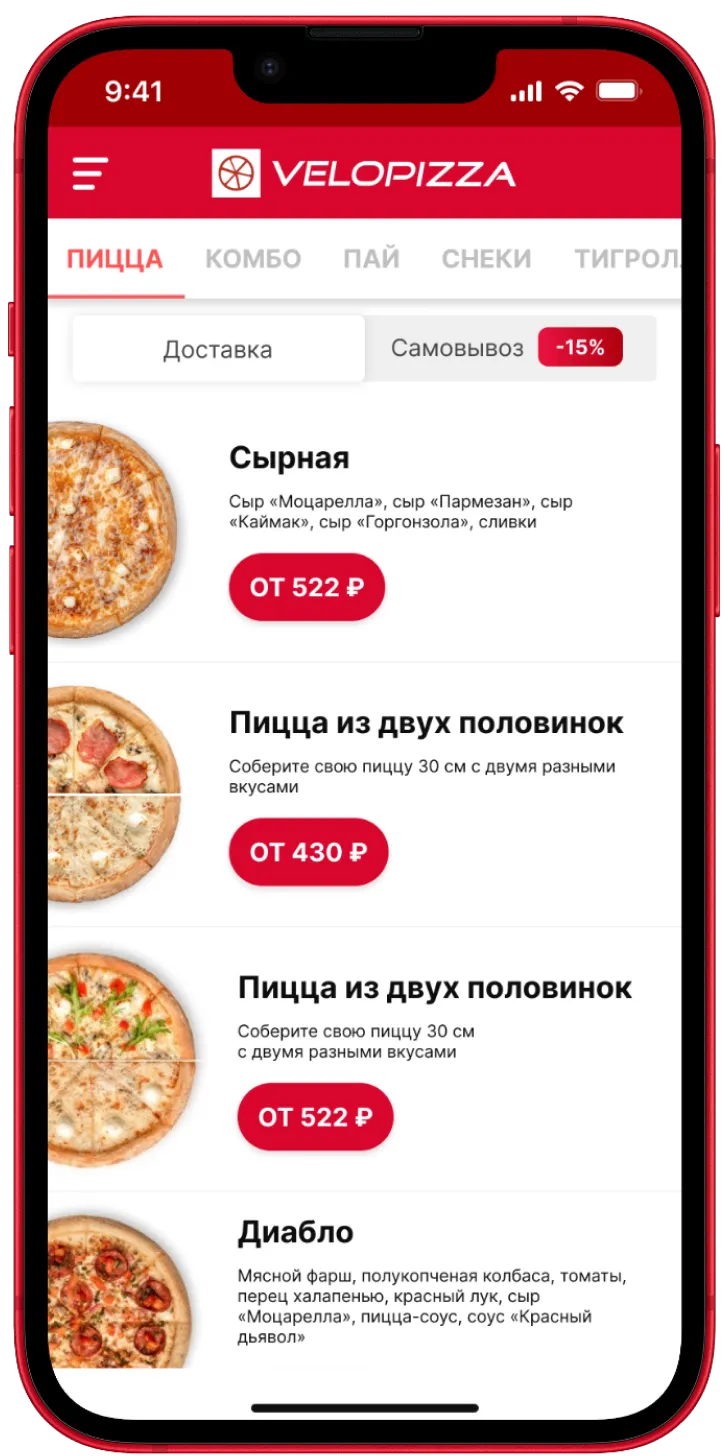Switch to Самовывоз pickup mode
This screenshot has width=728, height=1456.
(x=455, y=347)
